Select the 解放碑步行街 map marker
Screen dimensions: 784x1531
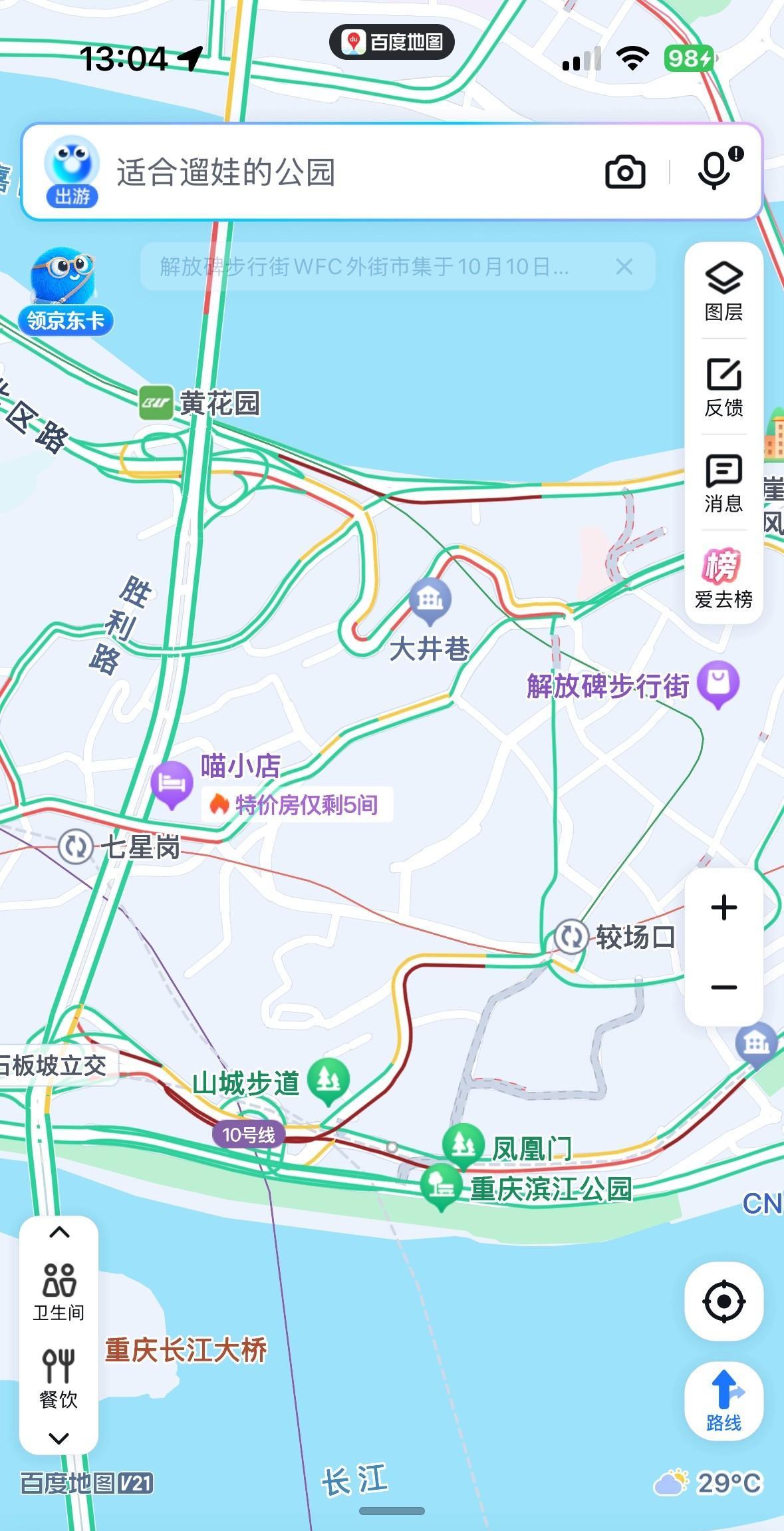(x=718, y=683)
